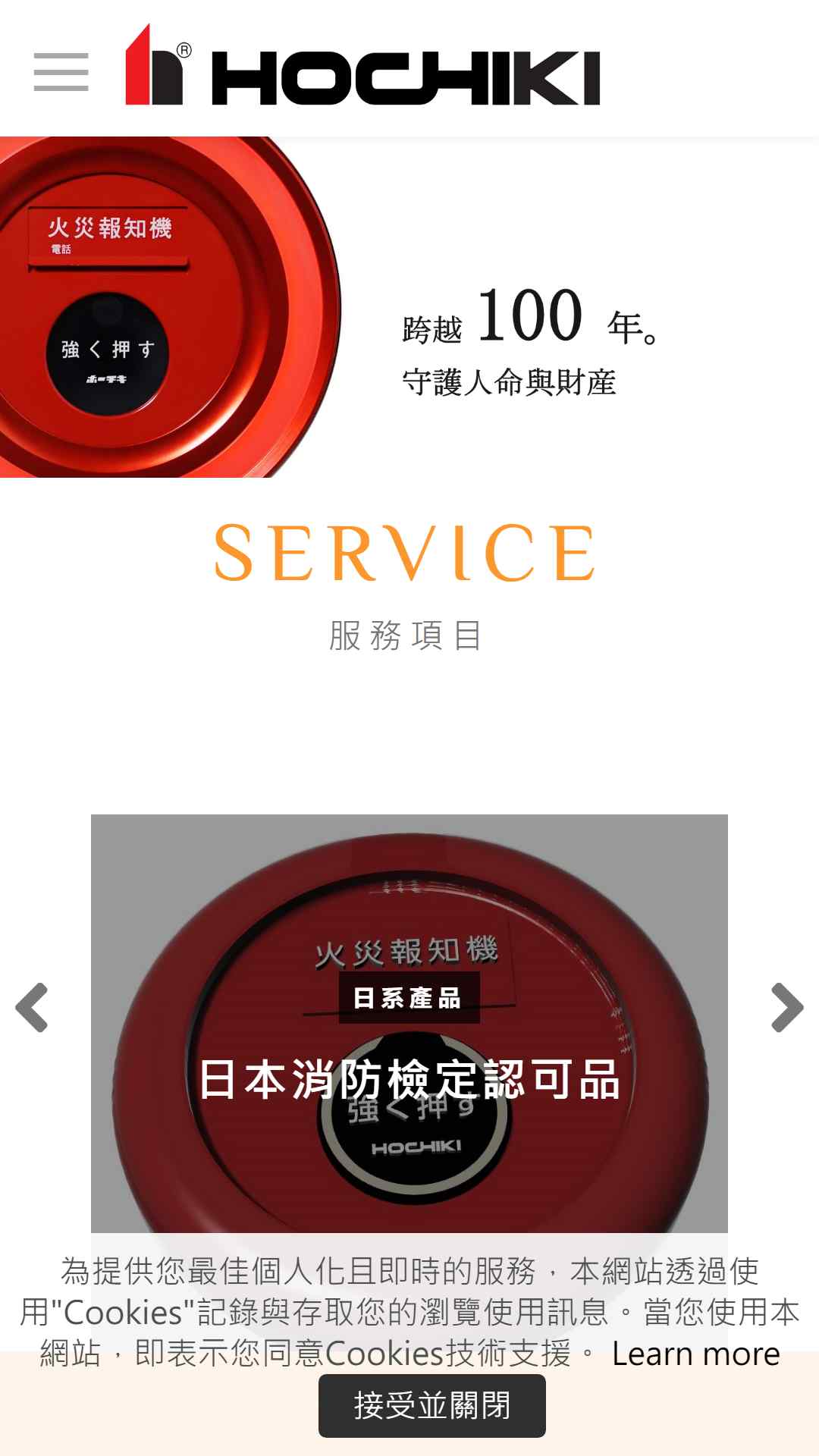Show the previous service slide
The height and width of the screenshot is (1456, 819).
tap(32, 1008)
